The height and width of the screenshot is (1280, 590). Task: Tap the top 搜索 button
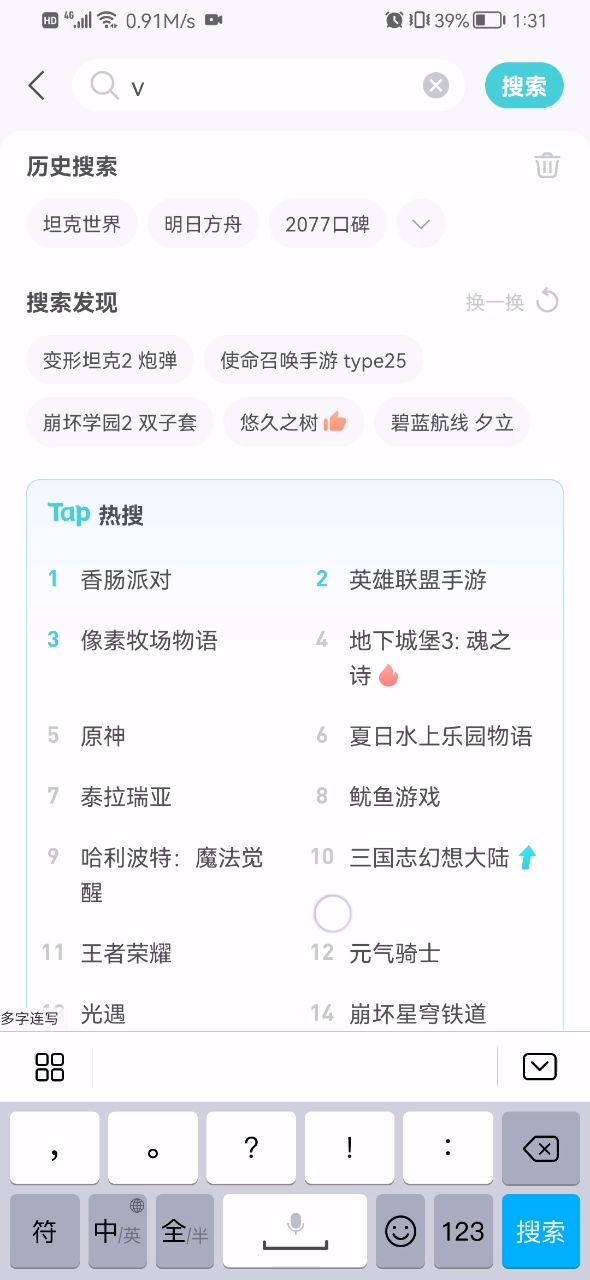click(x=524, y=86)
